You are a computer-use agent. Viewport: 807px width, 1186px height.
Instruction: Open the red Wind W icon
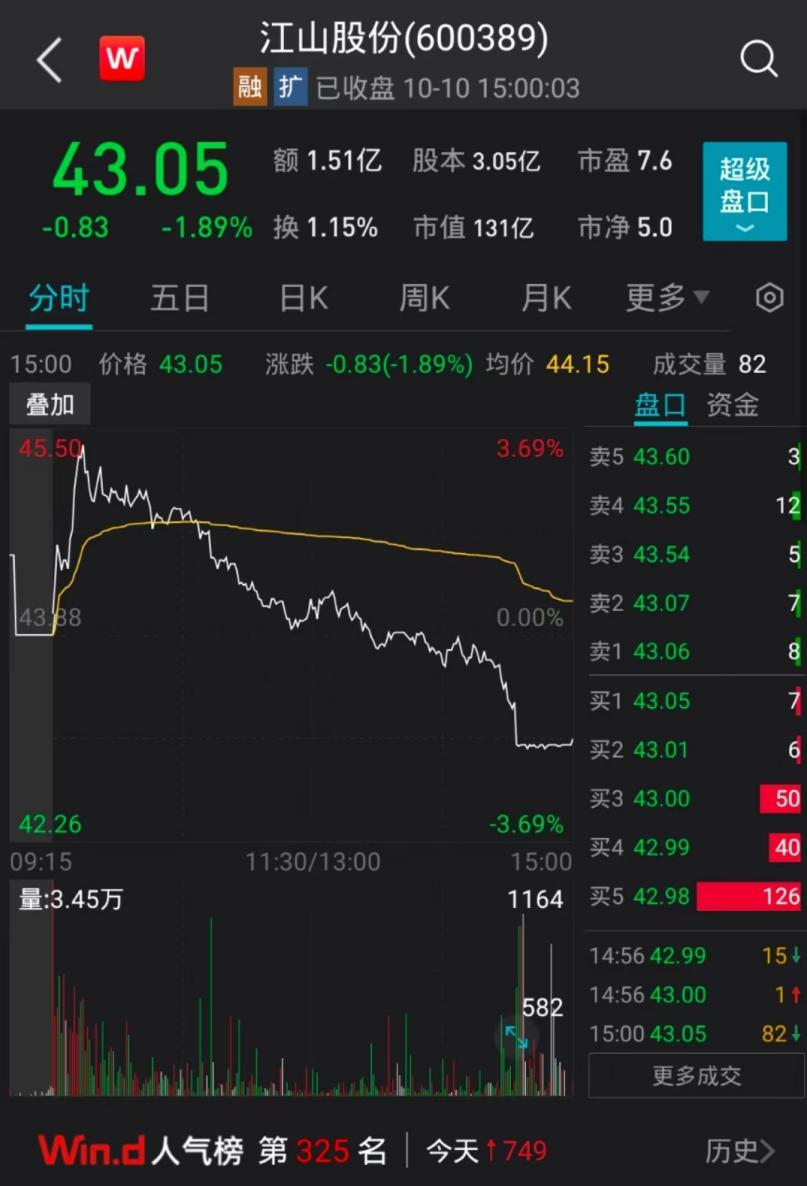(x=122, y=59)
